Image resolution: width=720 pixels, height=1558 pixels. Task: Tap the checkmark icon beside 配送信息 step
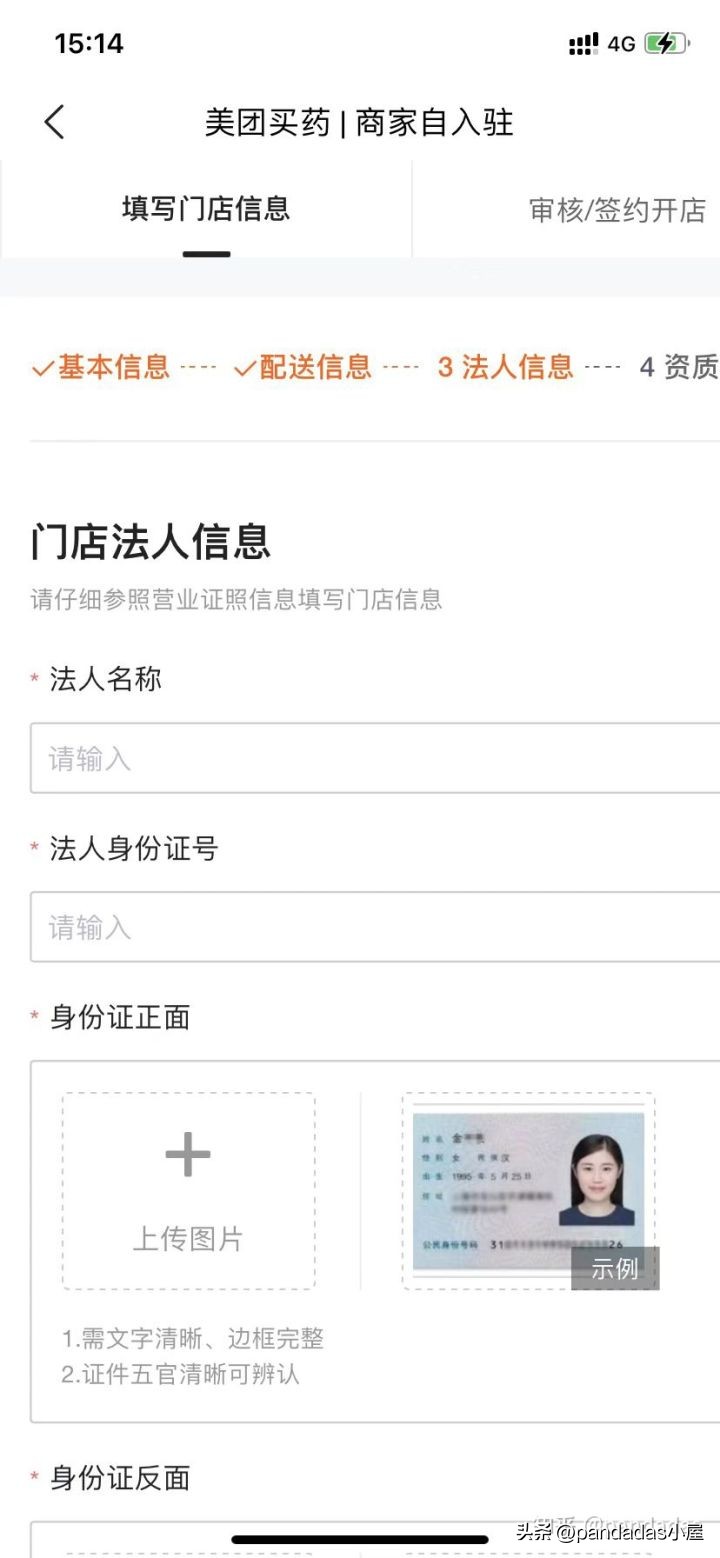(243, 368)
